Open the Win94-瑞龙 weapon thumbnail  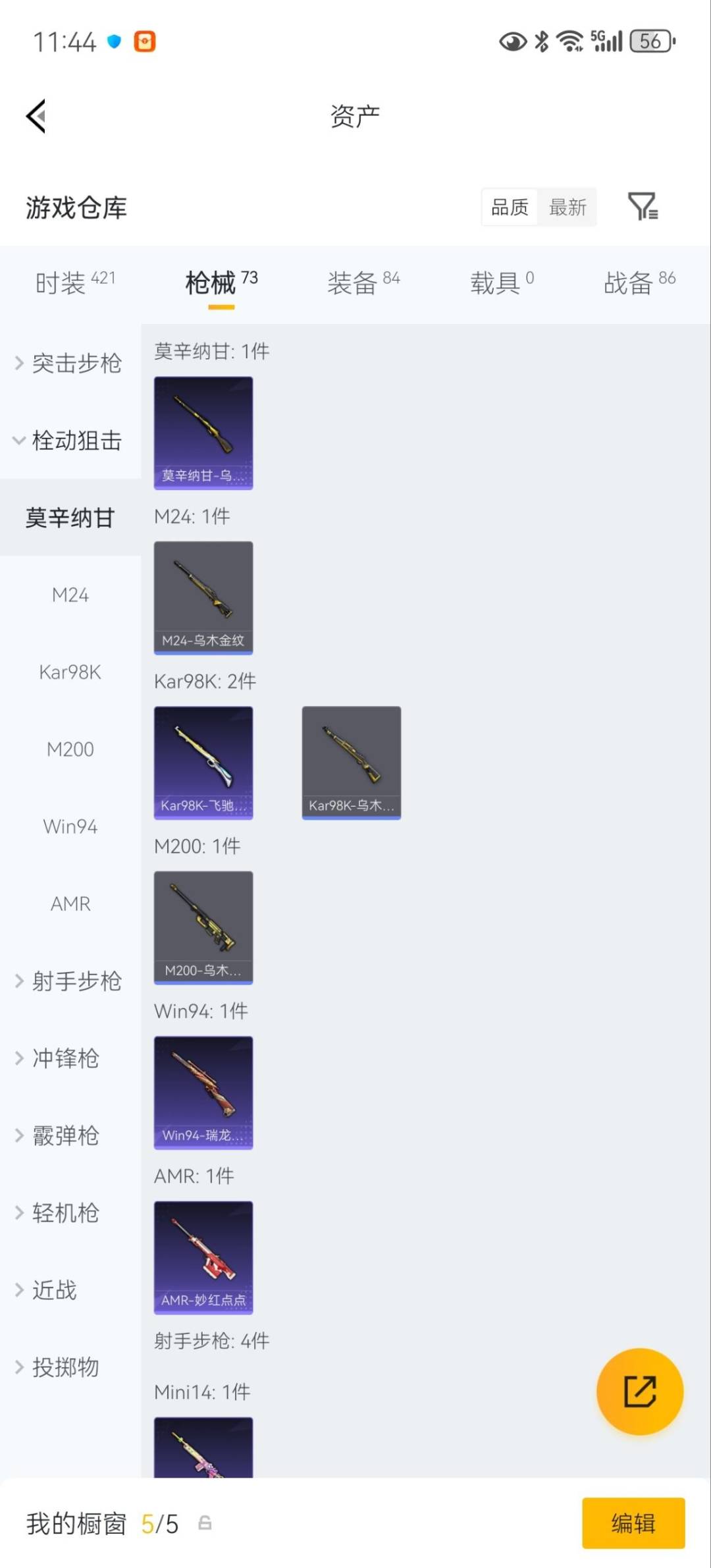(203, 1093)
